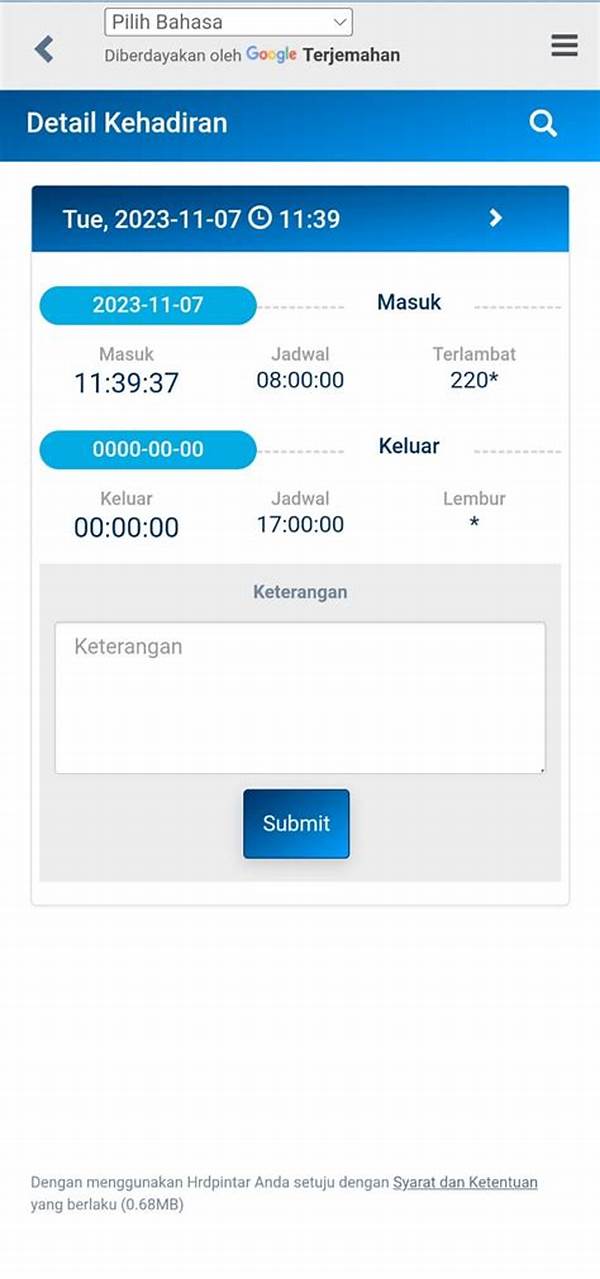Open the hamburger menu
Screen dimensions: 600x1279
pos(564,45)
